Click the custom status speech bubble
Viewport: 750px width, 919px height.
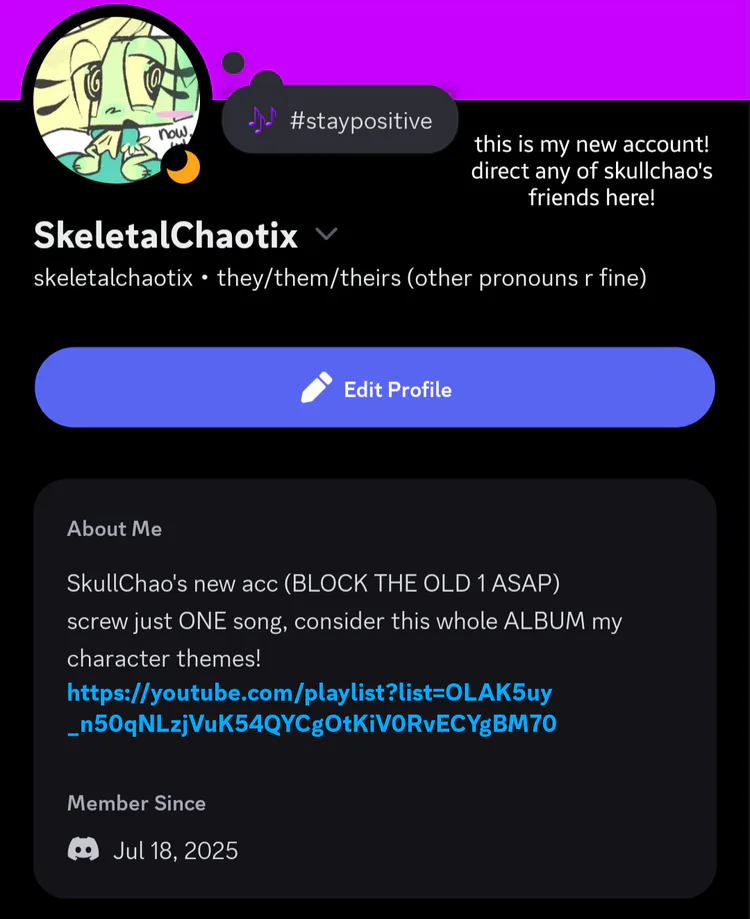340,119
